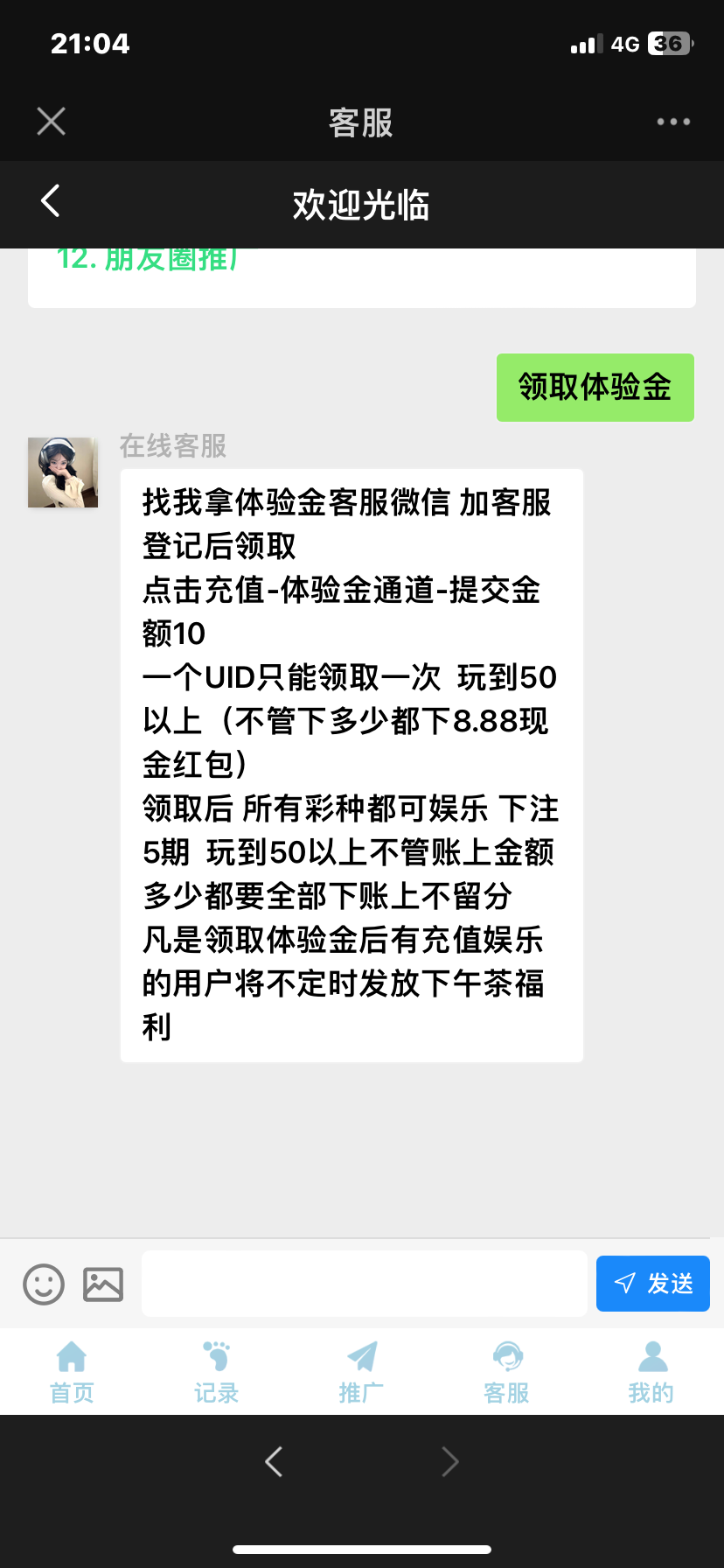Go back from 欢迎光临 chat
This screenshot has width=724, height=1568.
pos(51,201)
